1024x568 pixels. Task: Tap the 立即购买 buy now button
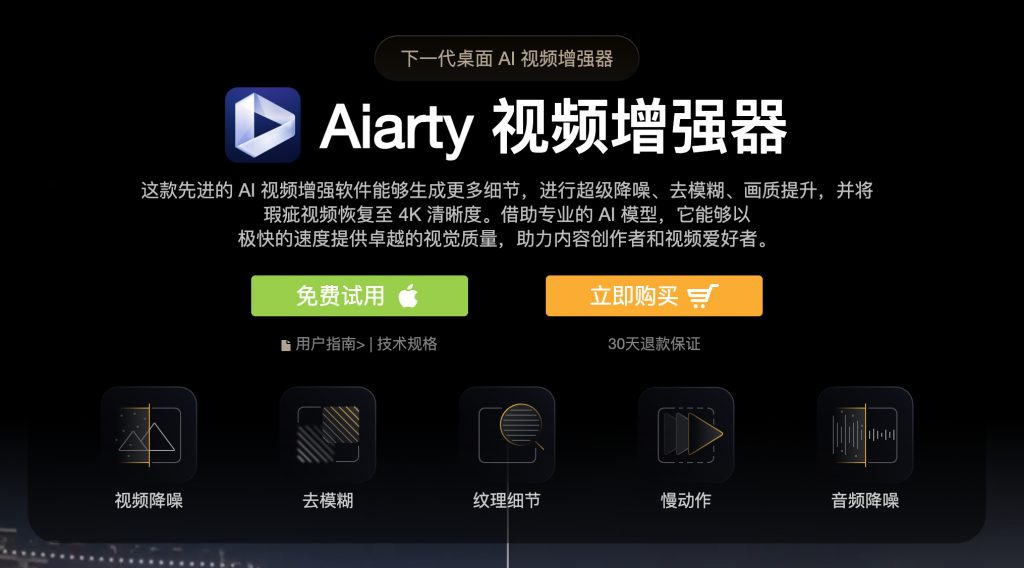click(x=654, y=296)
